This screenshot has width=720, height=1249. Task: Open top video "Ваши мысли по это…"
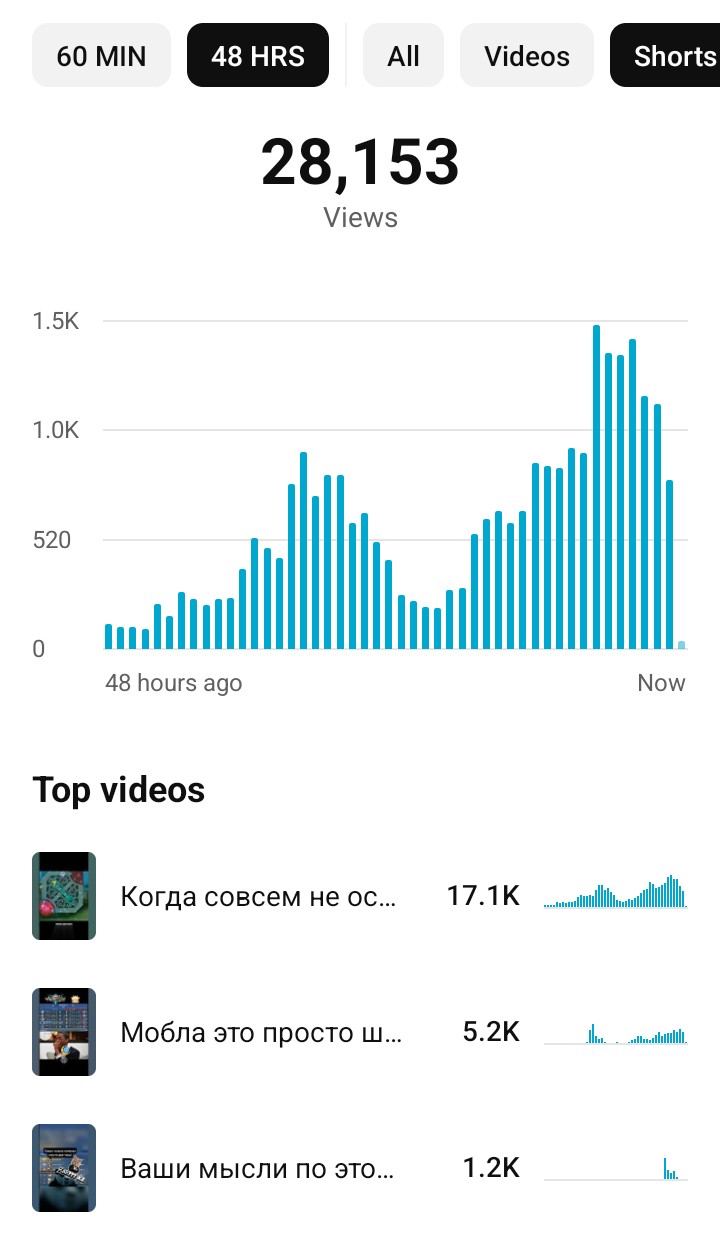(x=360, y=1168)
